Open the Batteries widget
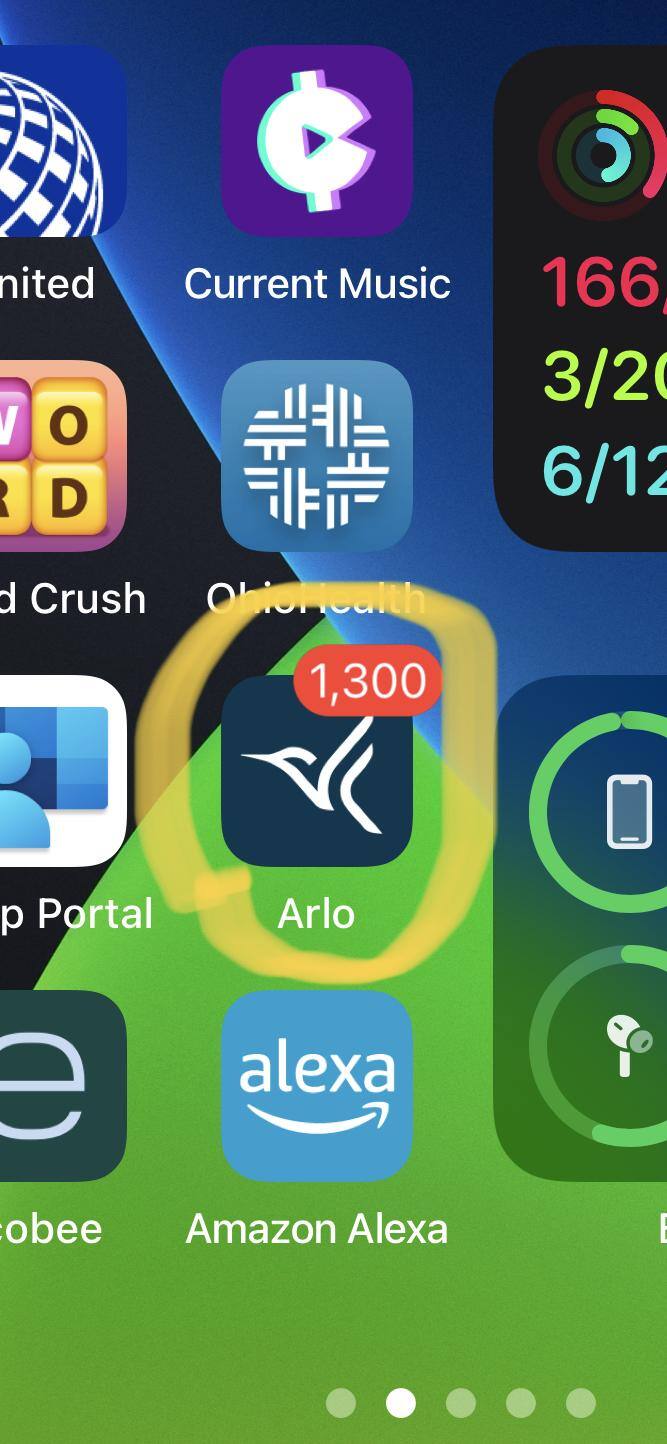 click(590, 930)
